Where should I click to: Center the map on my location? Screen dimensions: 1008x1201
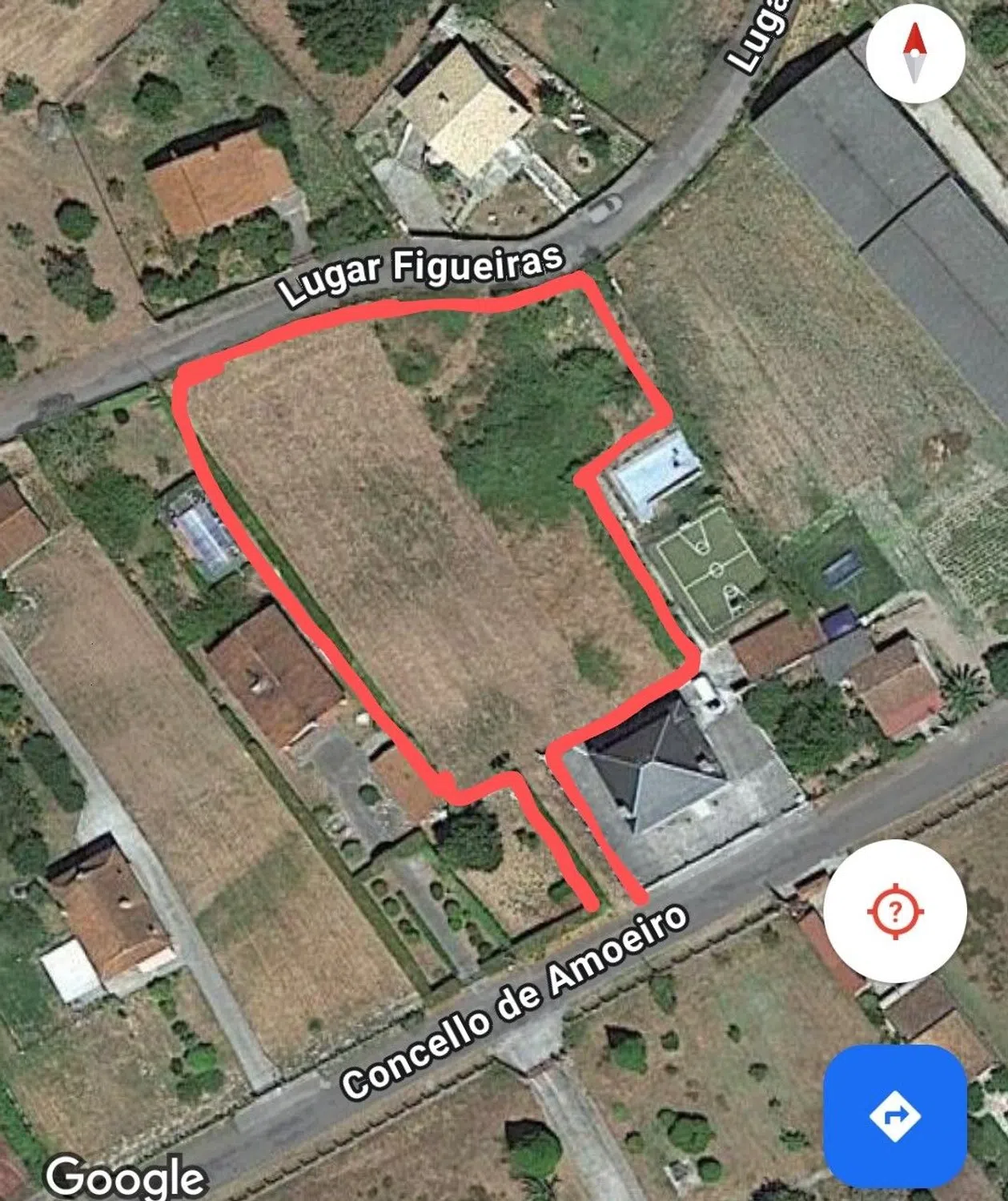(x=895, y=910)
